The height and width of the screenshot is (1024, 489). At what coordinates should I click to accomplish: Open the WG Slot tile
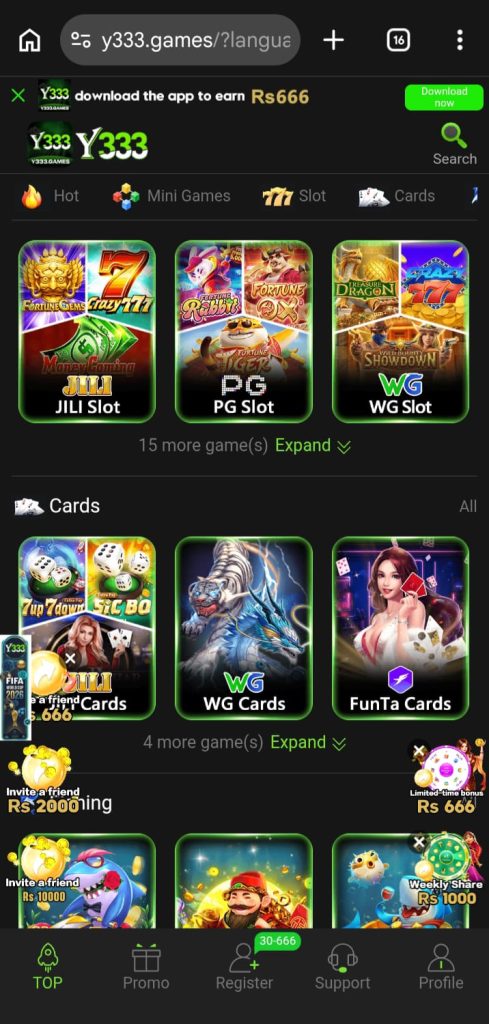(x=400, y=332)
